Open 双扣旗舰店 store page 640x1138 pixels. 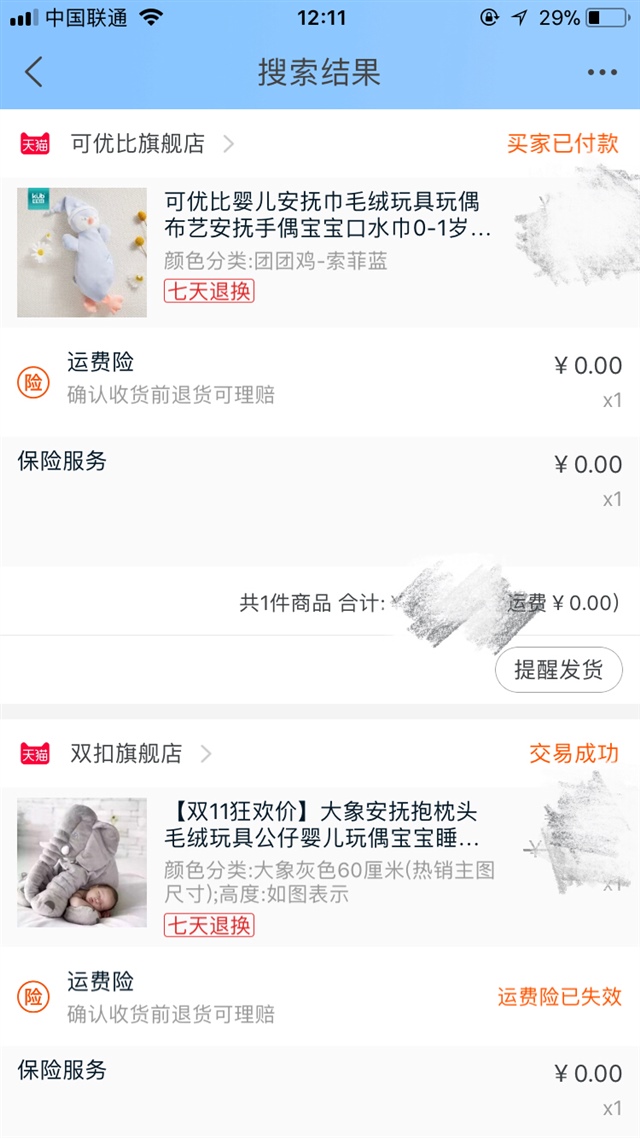click(x=127, y=754)
